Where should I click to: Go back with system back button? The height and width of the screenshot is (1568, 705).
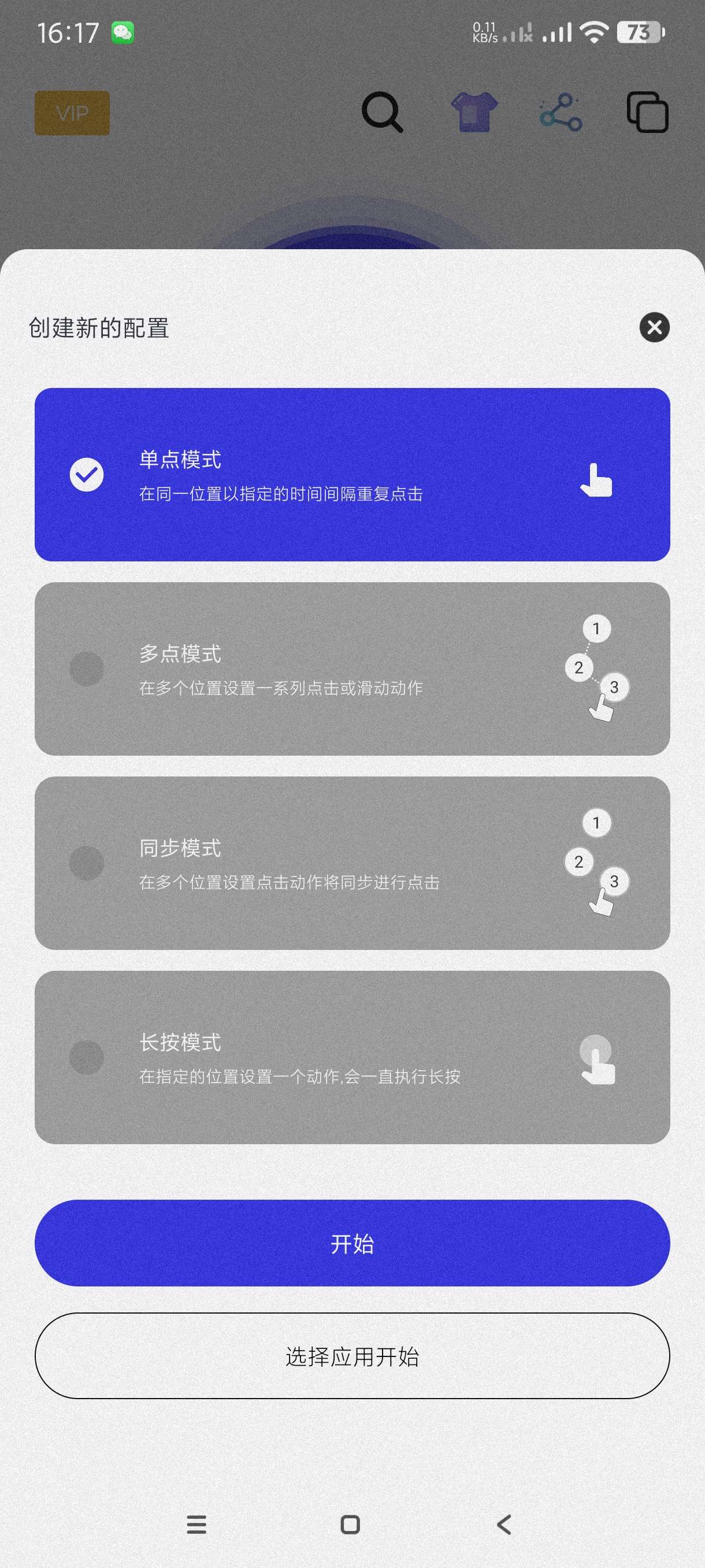(504, 1524)
